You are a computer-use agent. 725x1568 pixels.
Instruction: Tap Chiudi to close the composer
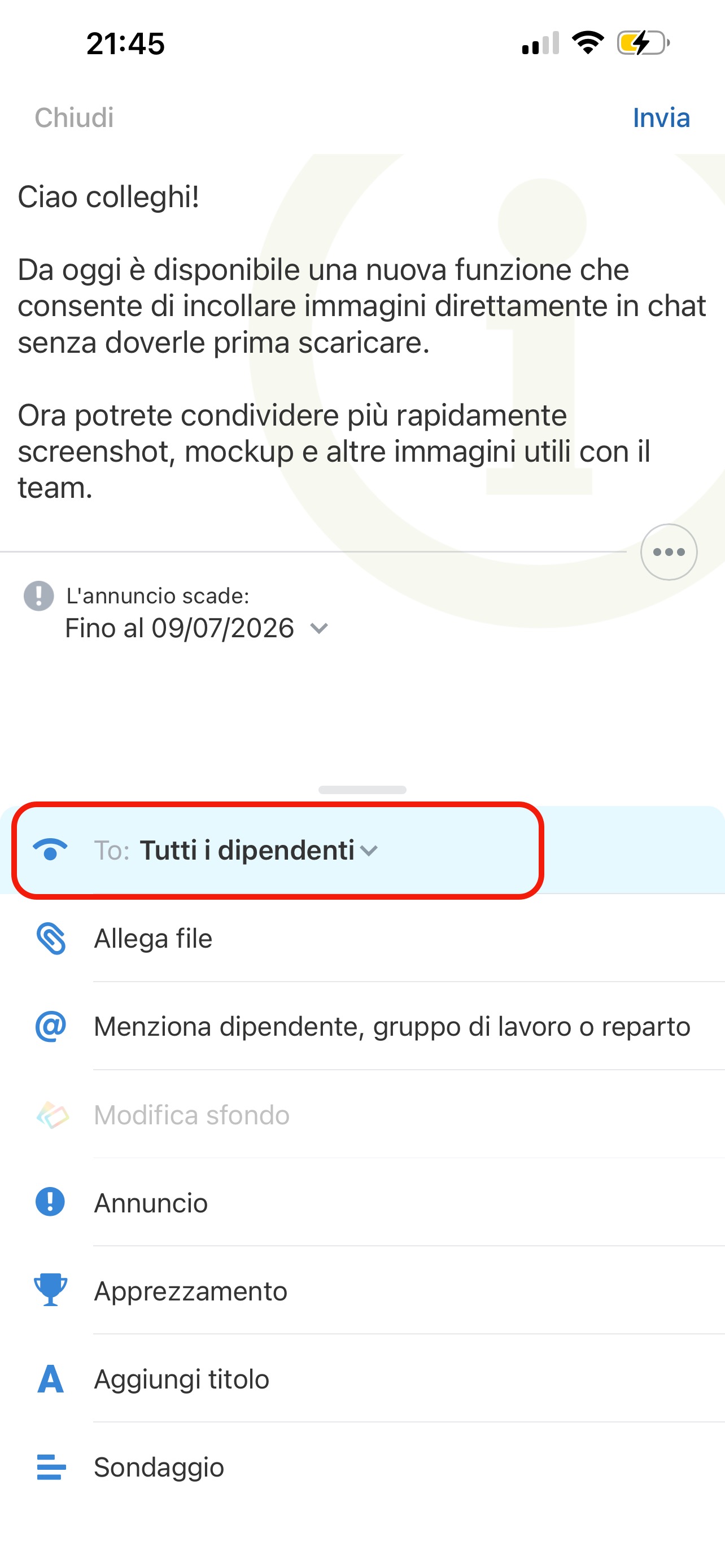coord(73,117)
